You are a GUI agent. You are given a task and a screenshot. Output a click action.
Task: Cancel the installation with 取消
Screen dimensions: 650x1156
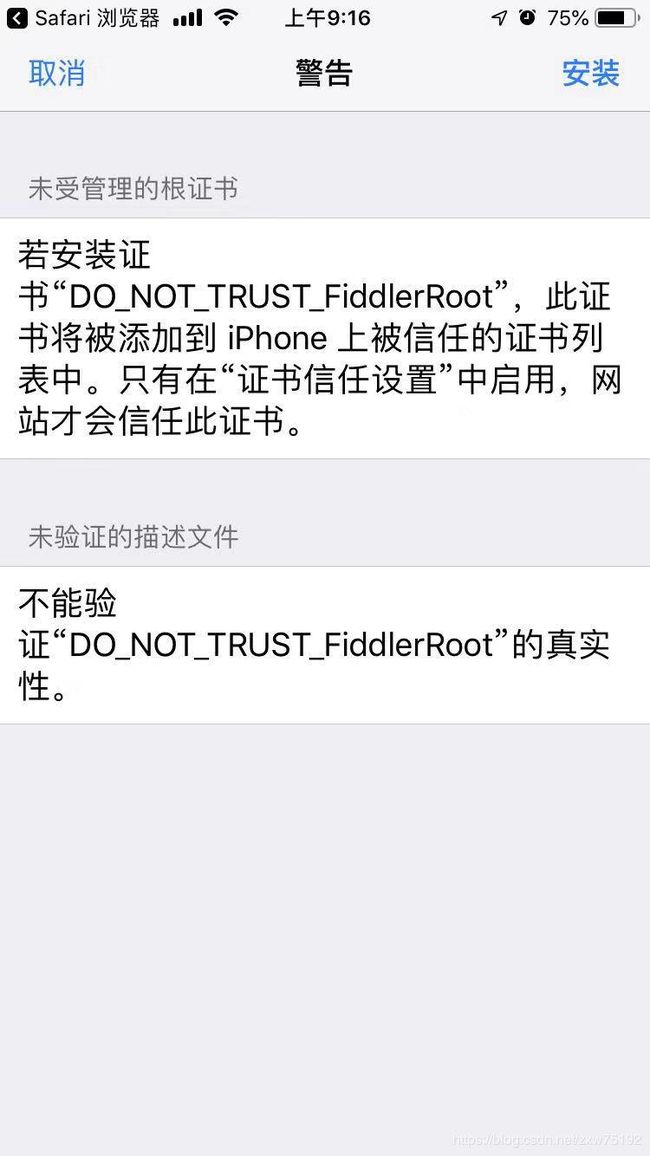coord(57,73)
